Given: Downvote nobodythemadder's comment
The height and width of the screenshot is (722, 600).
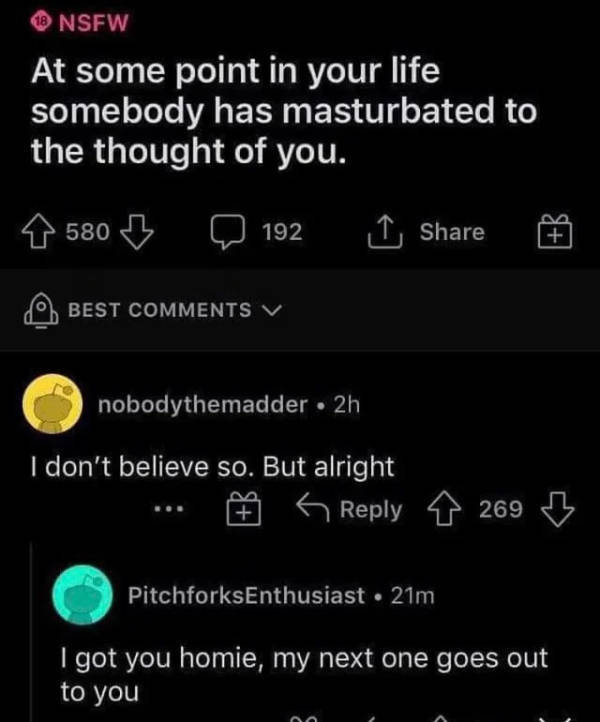Looking at the screenshot, I should click(553, 510).
